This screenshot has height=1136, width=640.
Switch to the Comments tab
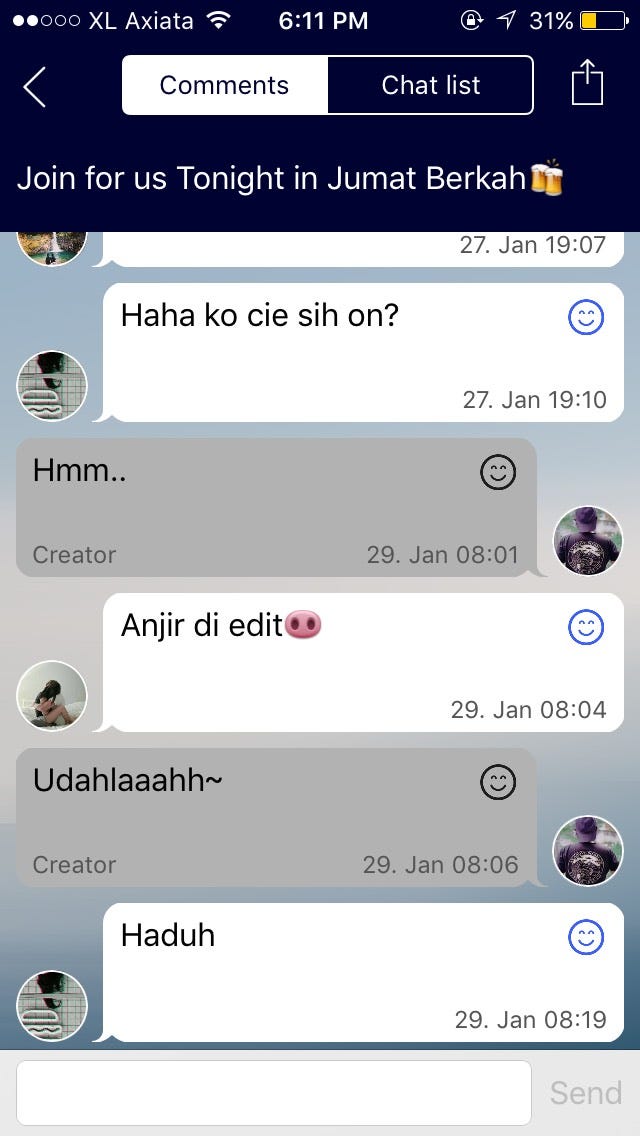(224, 85)
